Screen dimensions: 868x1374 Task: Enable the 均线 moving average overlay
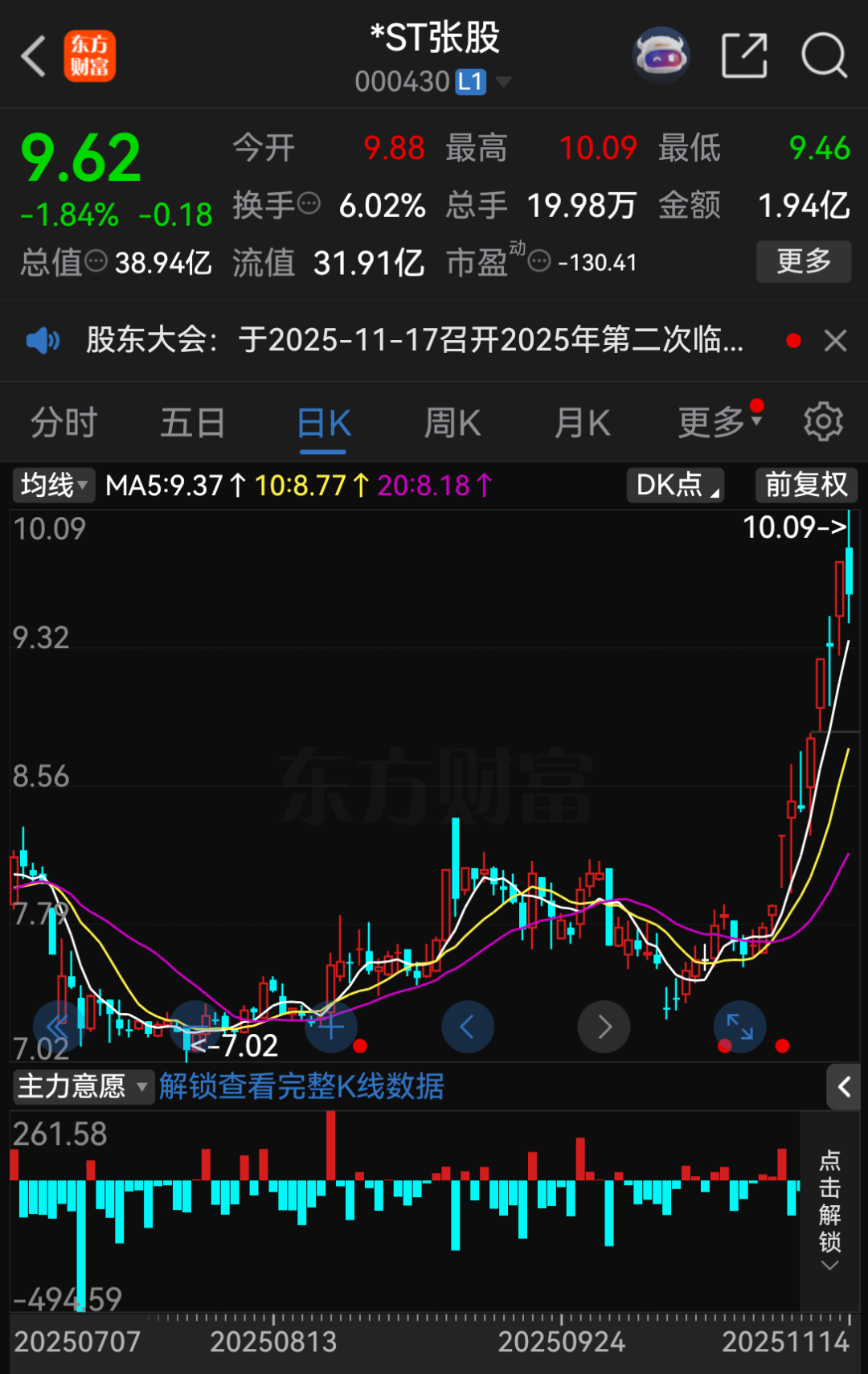tap(53, 485)
